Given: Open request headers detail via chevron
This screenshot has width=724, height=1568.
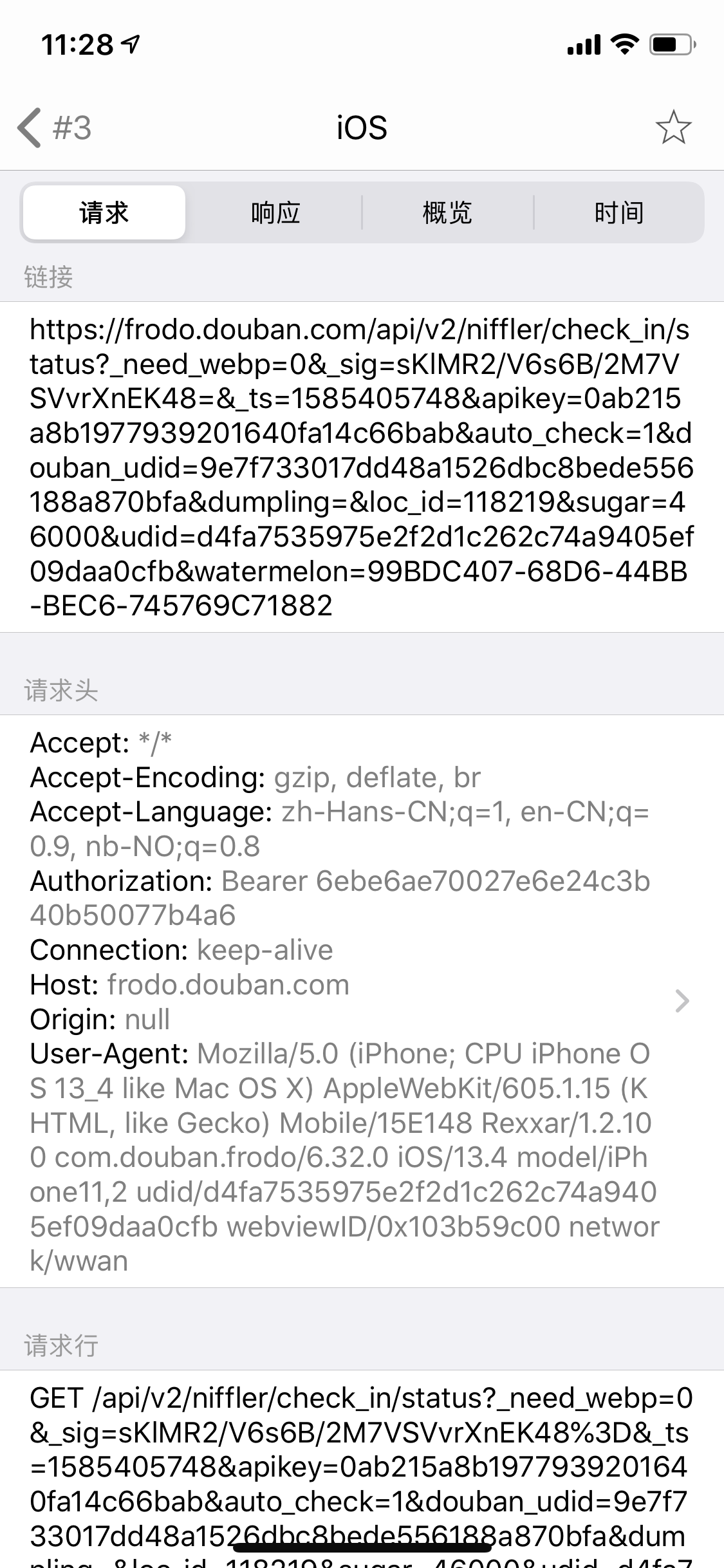Looking at the screenshot, I should coord(682,1001).
